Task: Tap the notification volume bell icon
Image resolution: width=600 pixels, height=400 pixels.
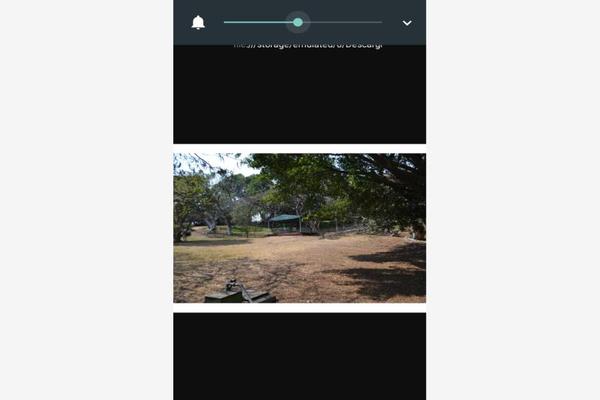Action: pyautogui.click(x=198, y=22)
